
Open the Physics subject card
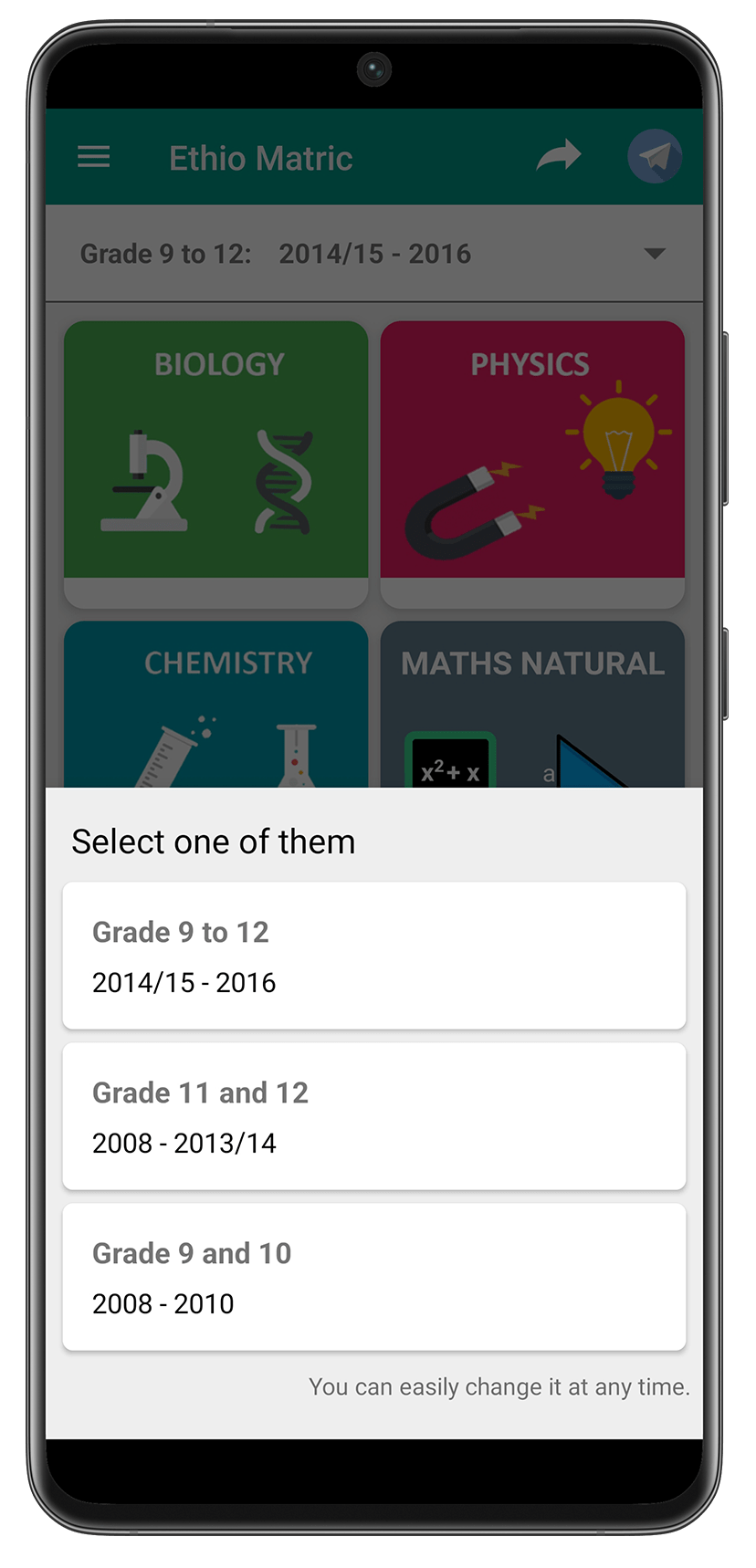click(532, 452)
